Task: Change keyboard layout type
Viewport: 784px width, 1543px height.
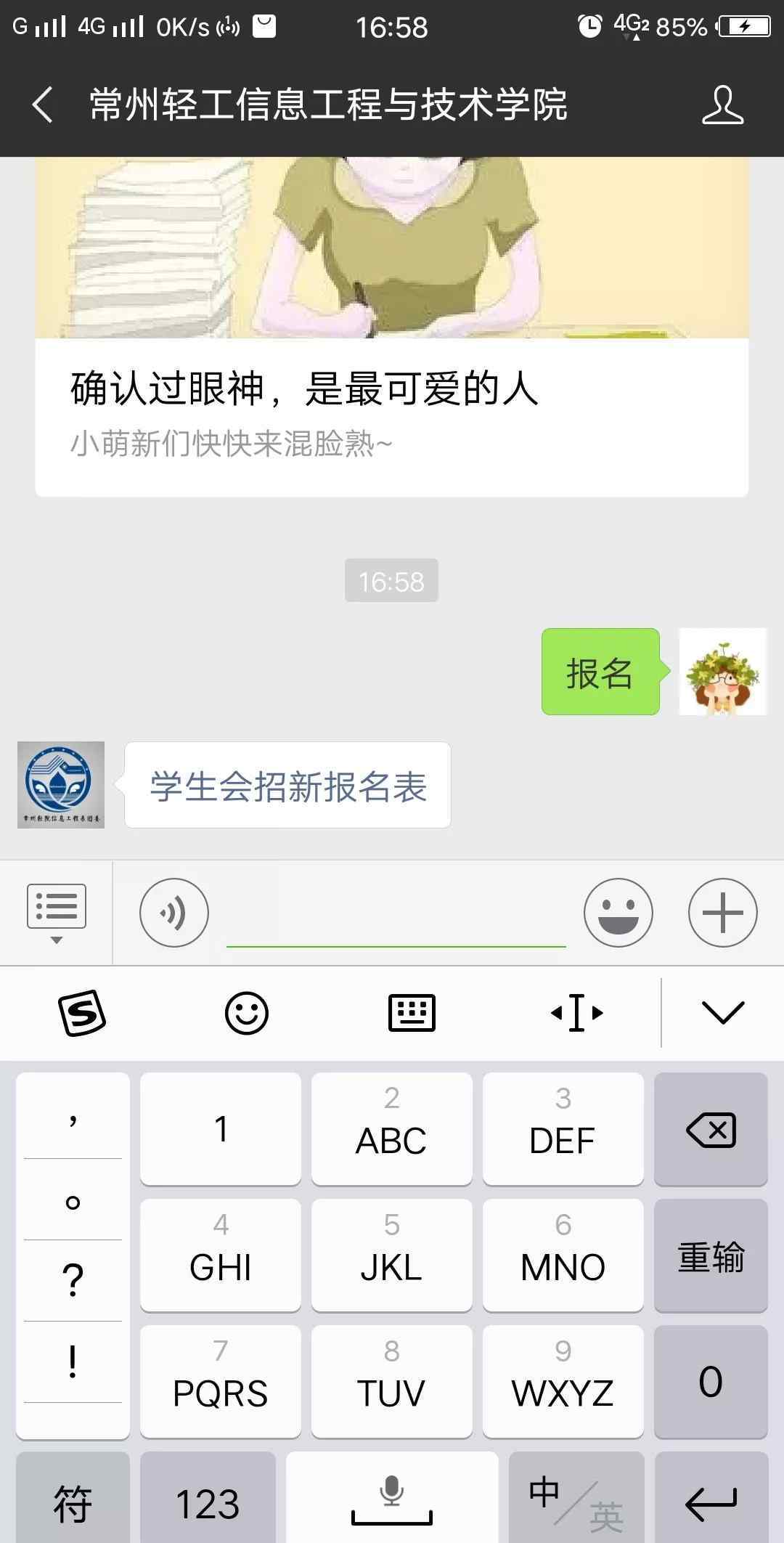Action: 412,1012
